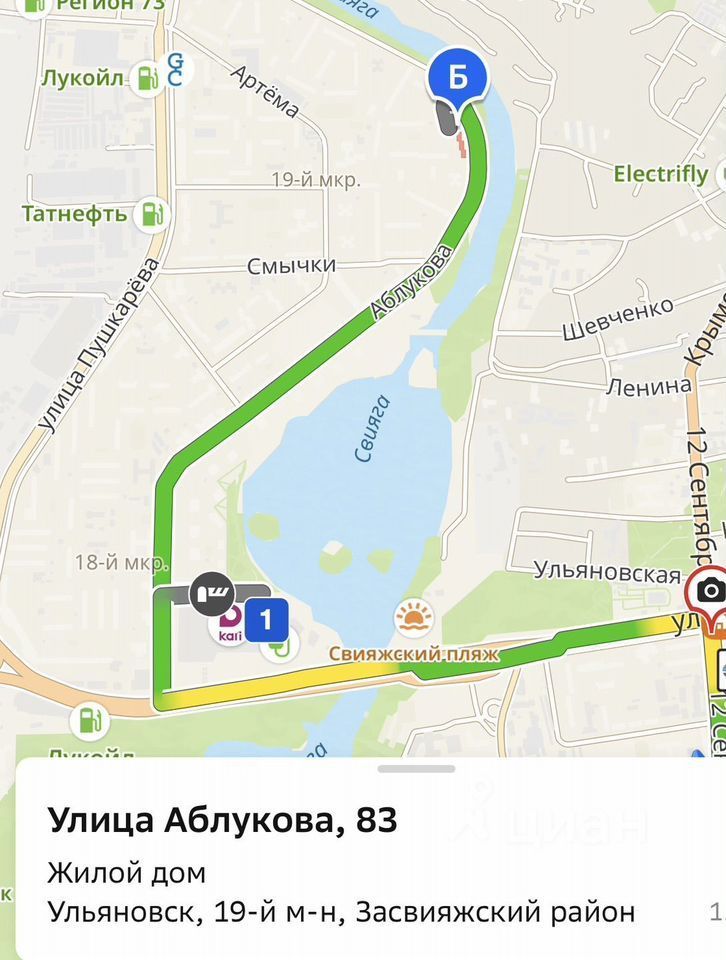Select the Татнефть gas station marker
The height and width of the screenshot is (960, 726).
[x=153, y=213]
